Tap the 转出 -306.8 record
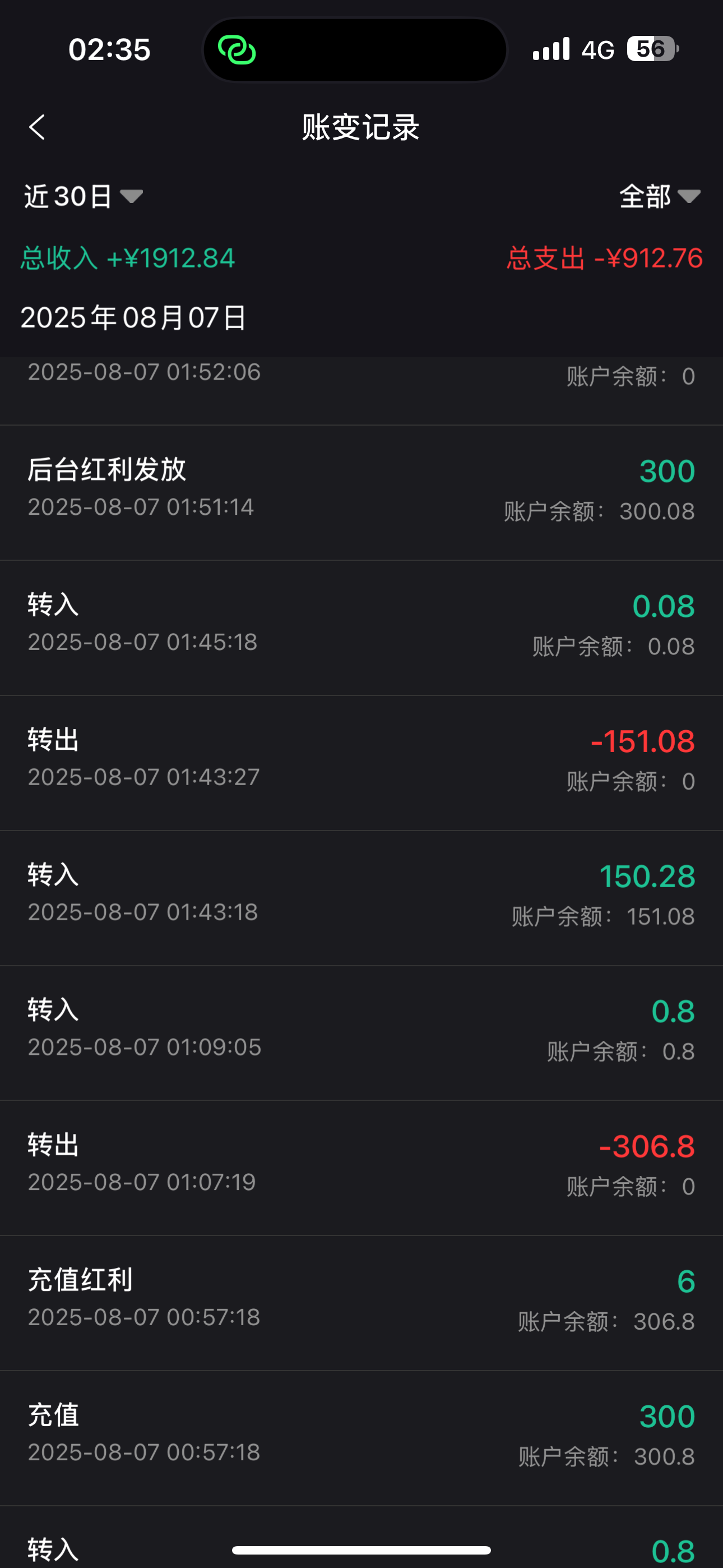Viewport: 723px width, 1568px height. pyautogui.click(x=361, y=1163)
